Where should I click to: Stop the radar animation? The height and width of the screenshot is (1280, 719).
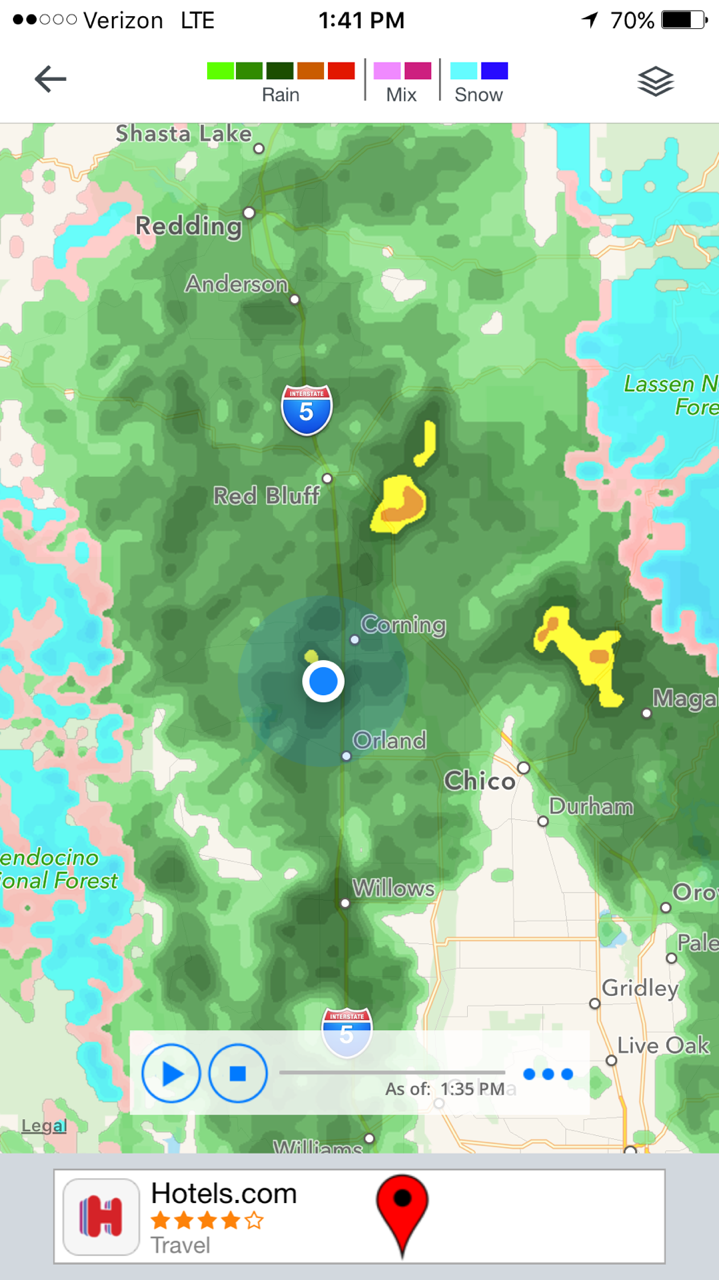[238, 1074]
